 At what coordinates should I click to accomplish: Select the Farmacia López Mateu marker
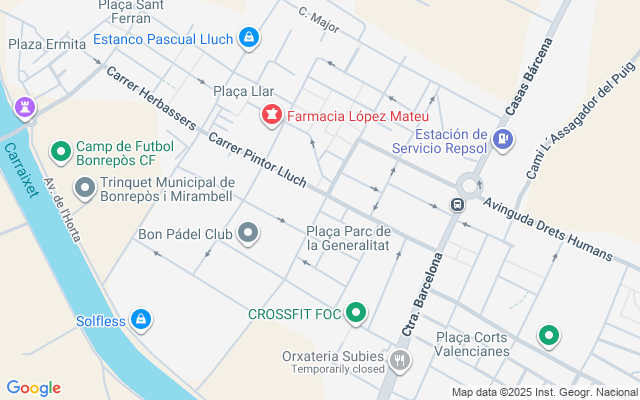[x=270, y=116]
